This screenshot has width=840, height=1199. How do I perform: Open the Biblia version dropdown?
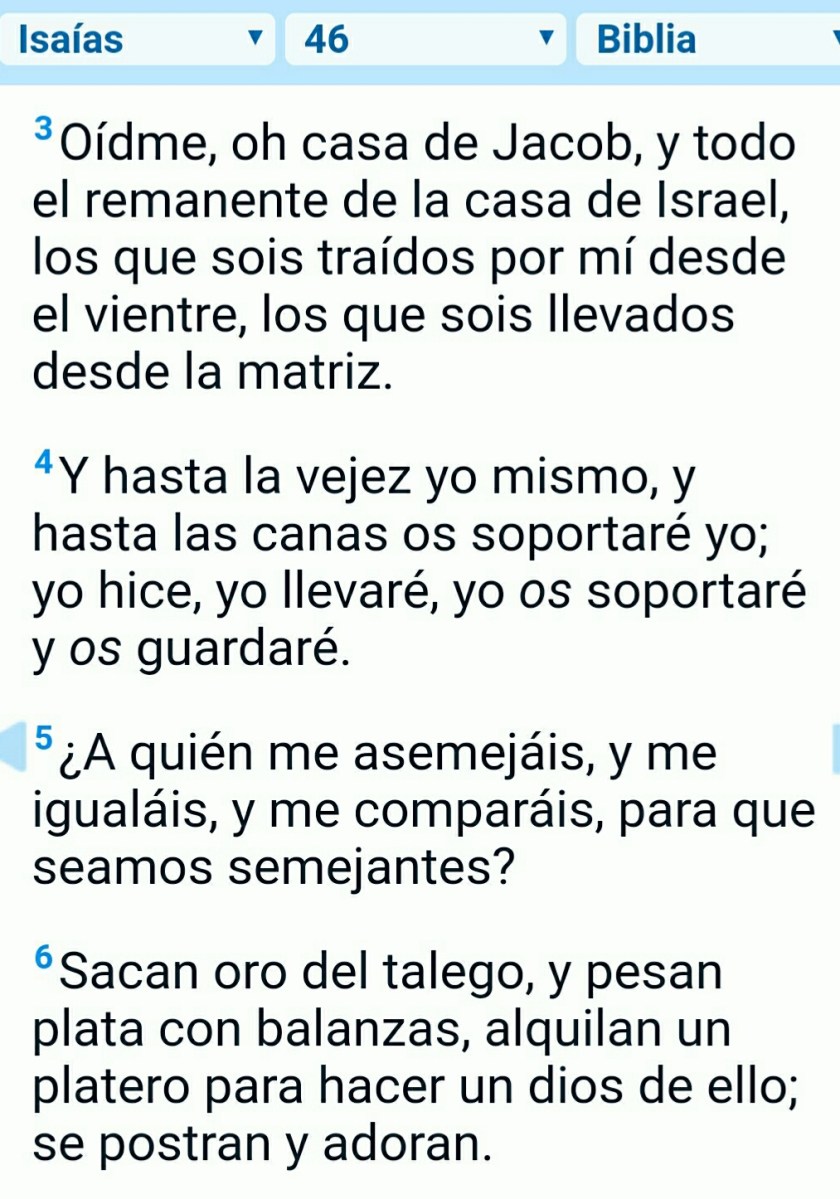coord(707,40)
